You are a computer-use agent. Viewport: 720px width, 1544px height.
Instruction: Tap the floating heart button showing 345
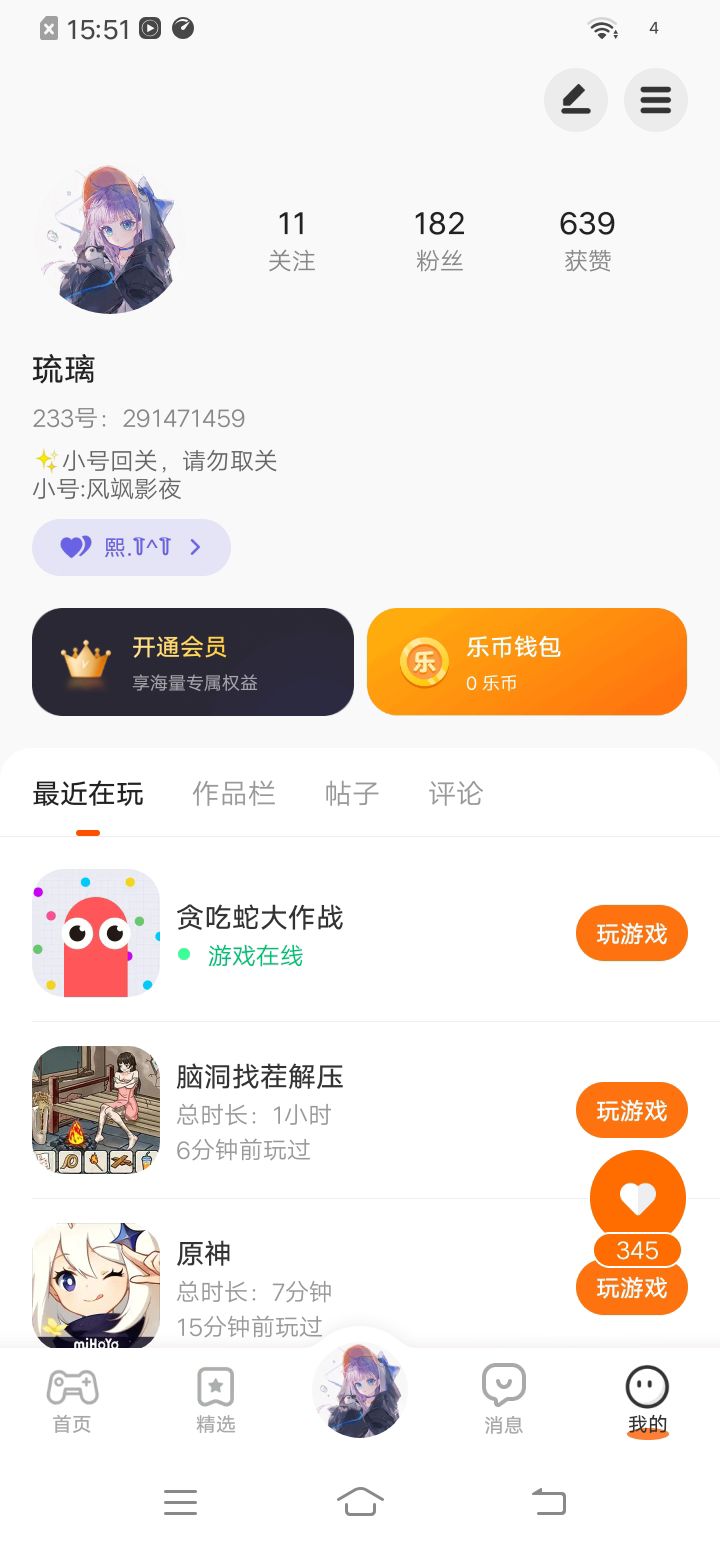[x=638, y=1198]
